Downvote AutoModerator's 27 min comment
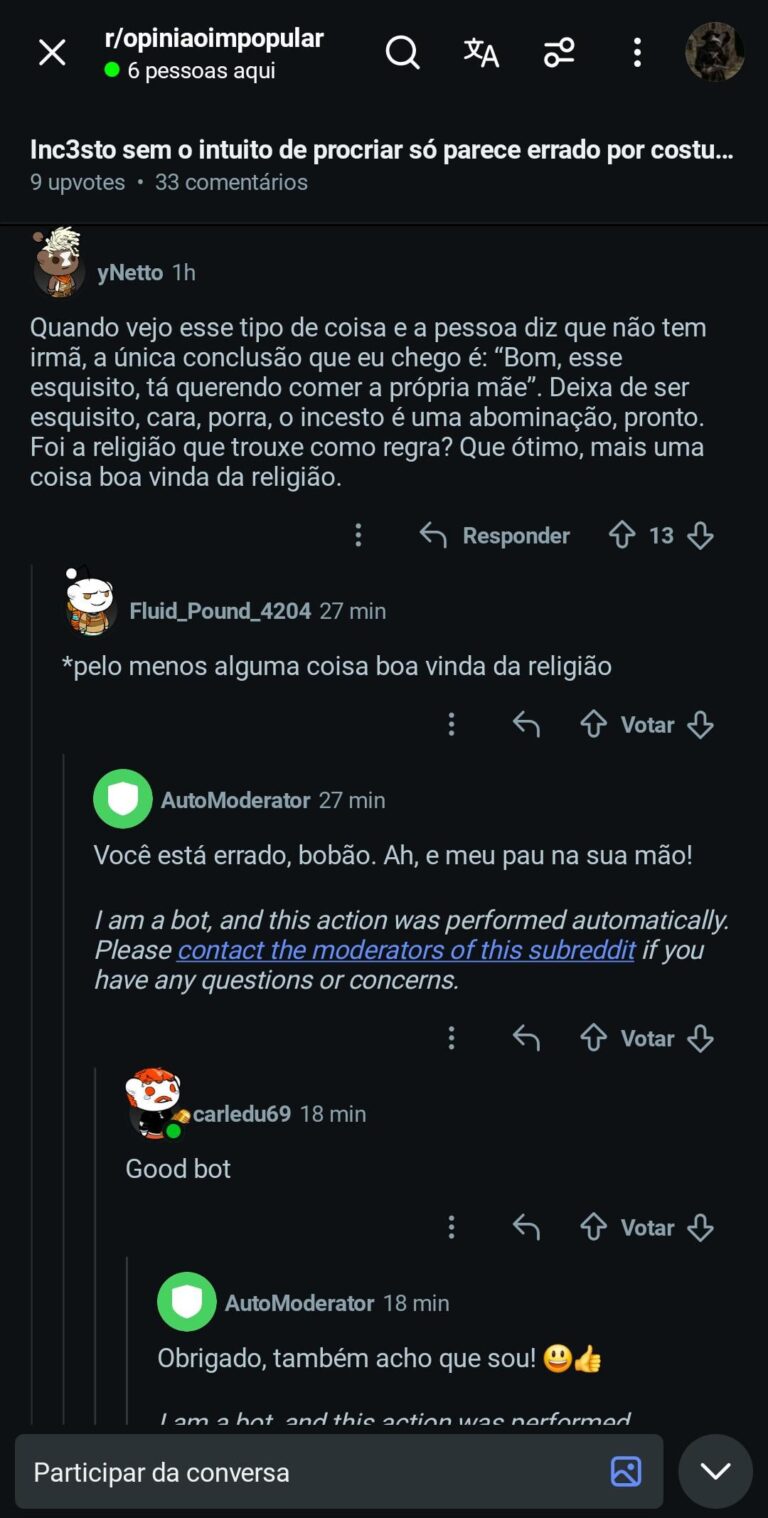 click(701, 1039)
